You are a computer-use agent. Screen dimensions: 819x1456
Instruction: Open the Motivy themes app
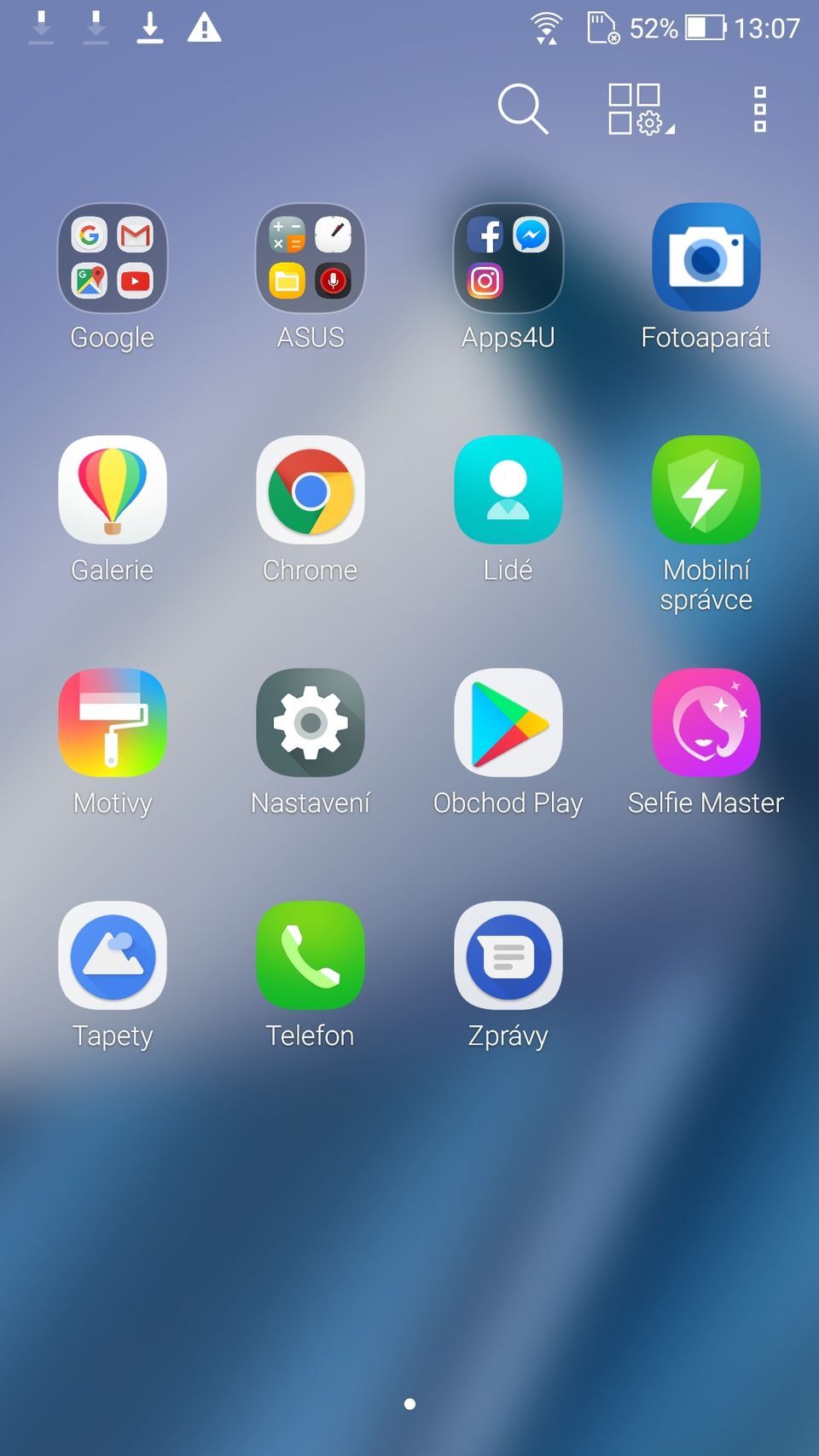112,722
